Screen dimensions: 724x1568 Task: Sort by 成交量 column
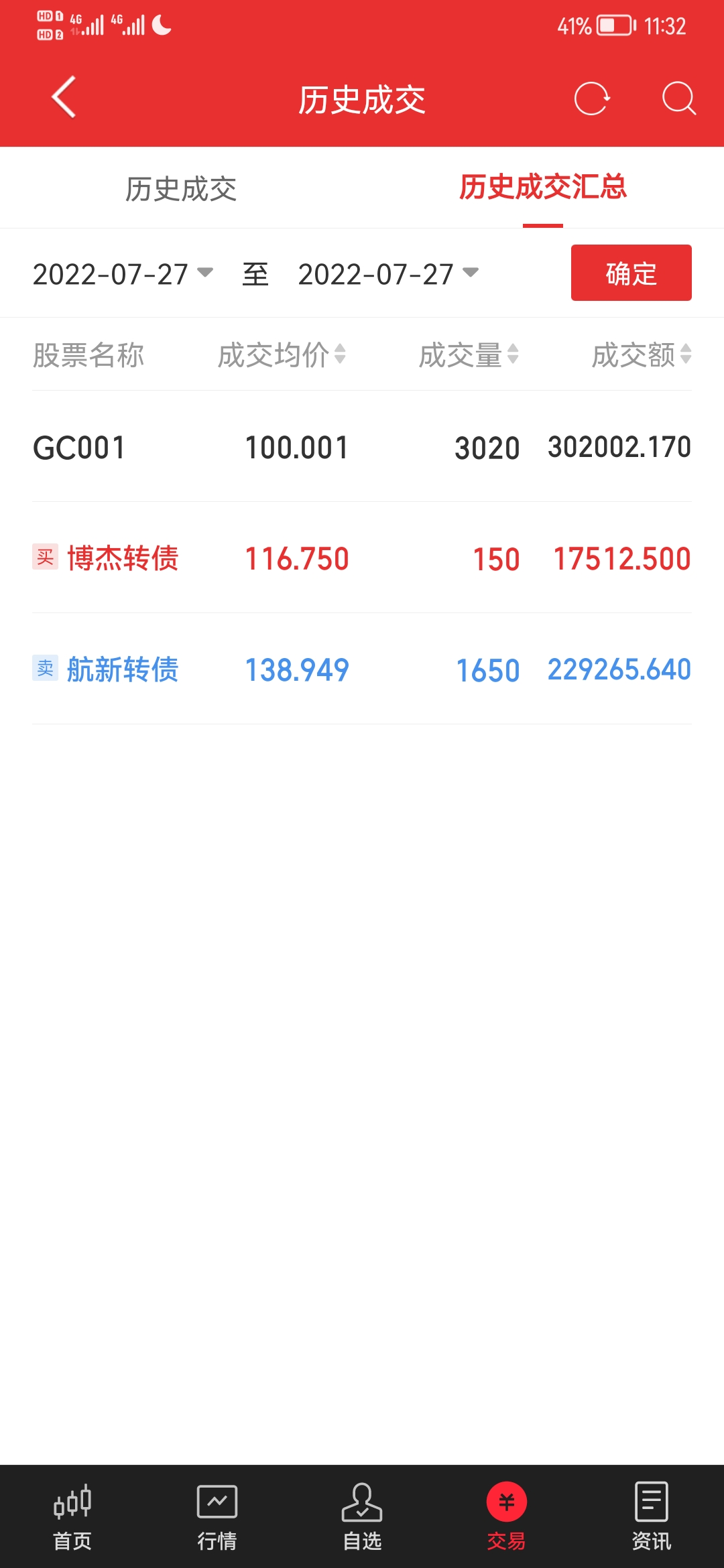click(x=469, y=354)
